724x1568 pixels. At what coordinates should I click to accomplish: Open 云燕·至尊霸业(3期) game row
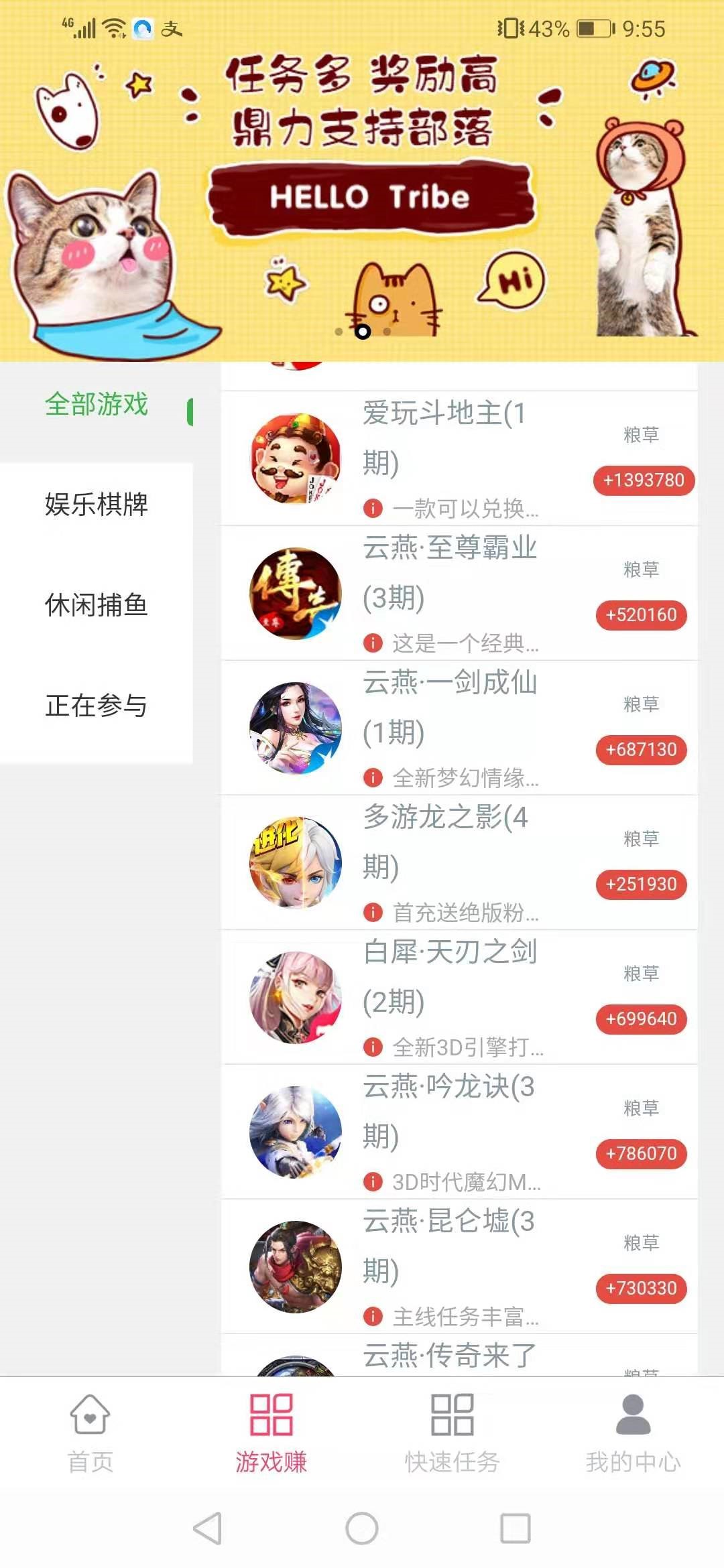tap(459, 593)
